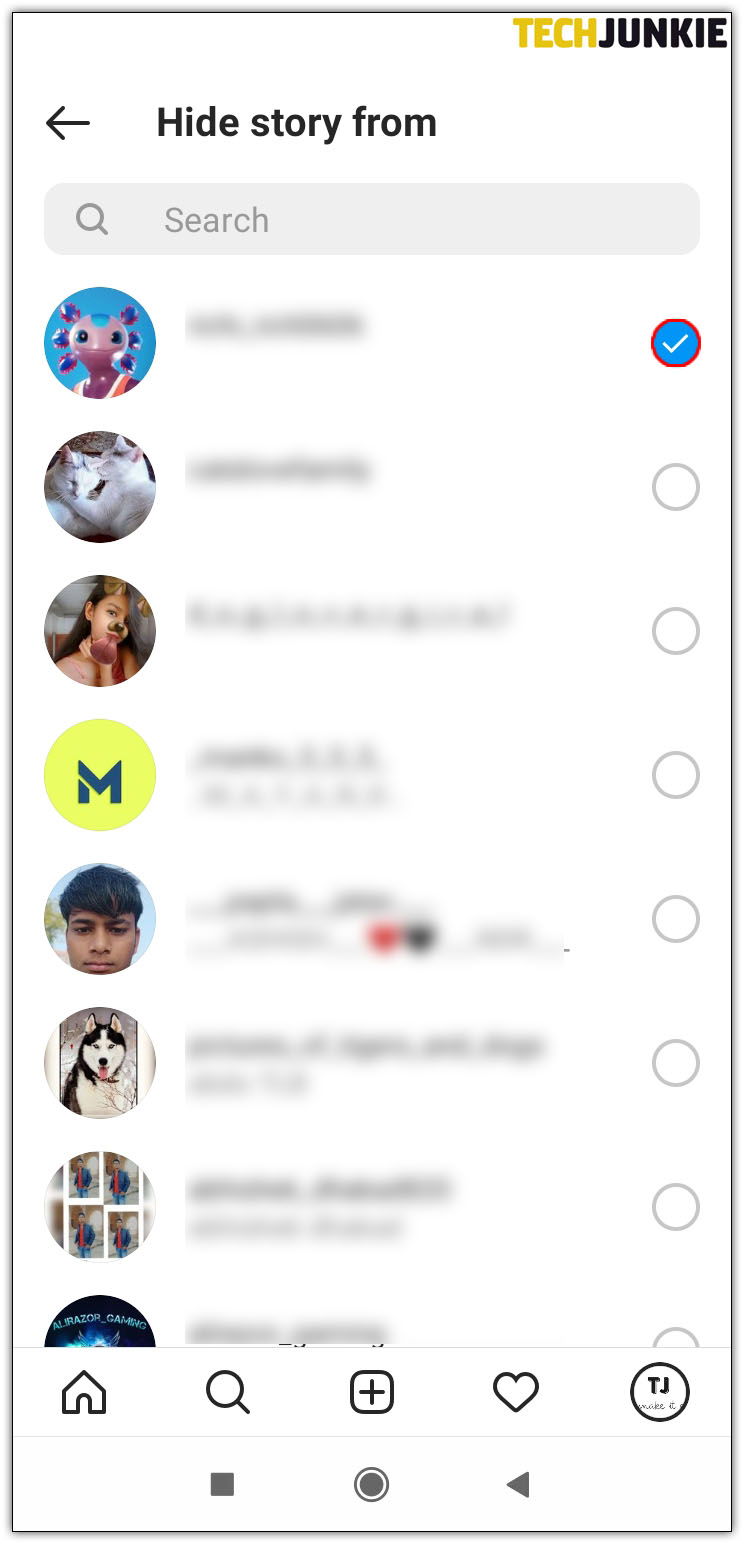Image resolution: width=745 pixels, height=1545 pixels.
Task: Select the yellow M logo account
Action: coord(675,775)
